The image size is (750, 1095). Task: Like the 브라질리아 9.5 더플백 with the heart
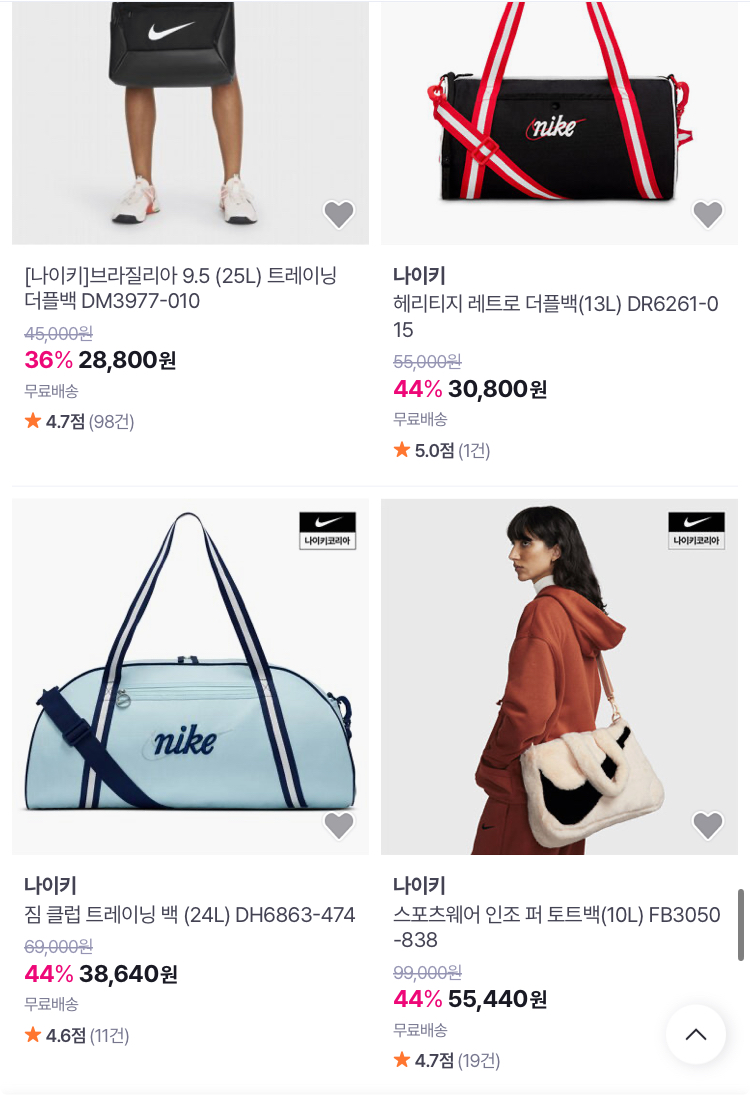pyautogui.click(x=339, y=214)
